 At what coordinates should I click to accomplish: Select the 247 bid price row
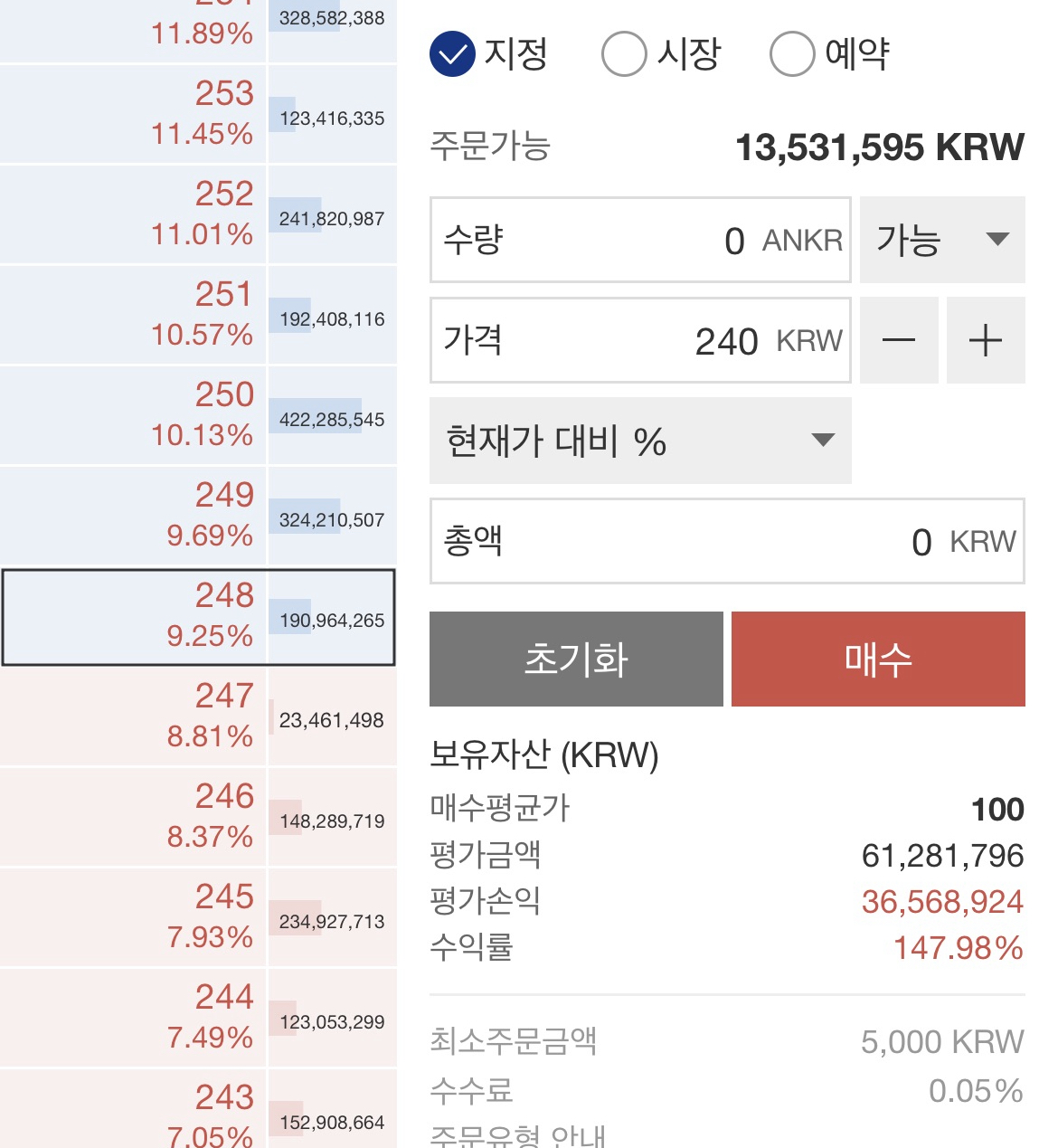pos(198,717)
